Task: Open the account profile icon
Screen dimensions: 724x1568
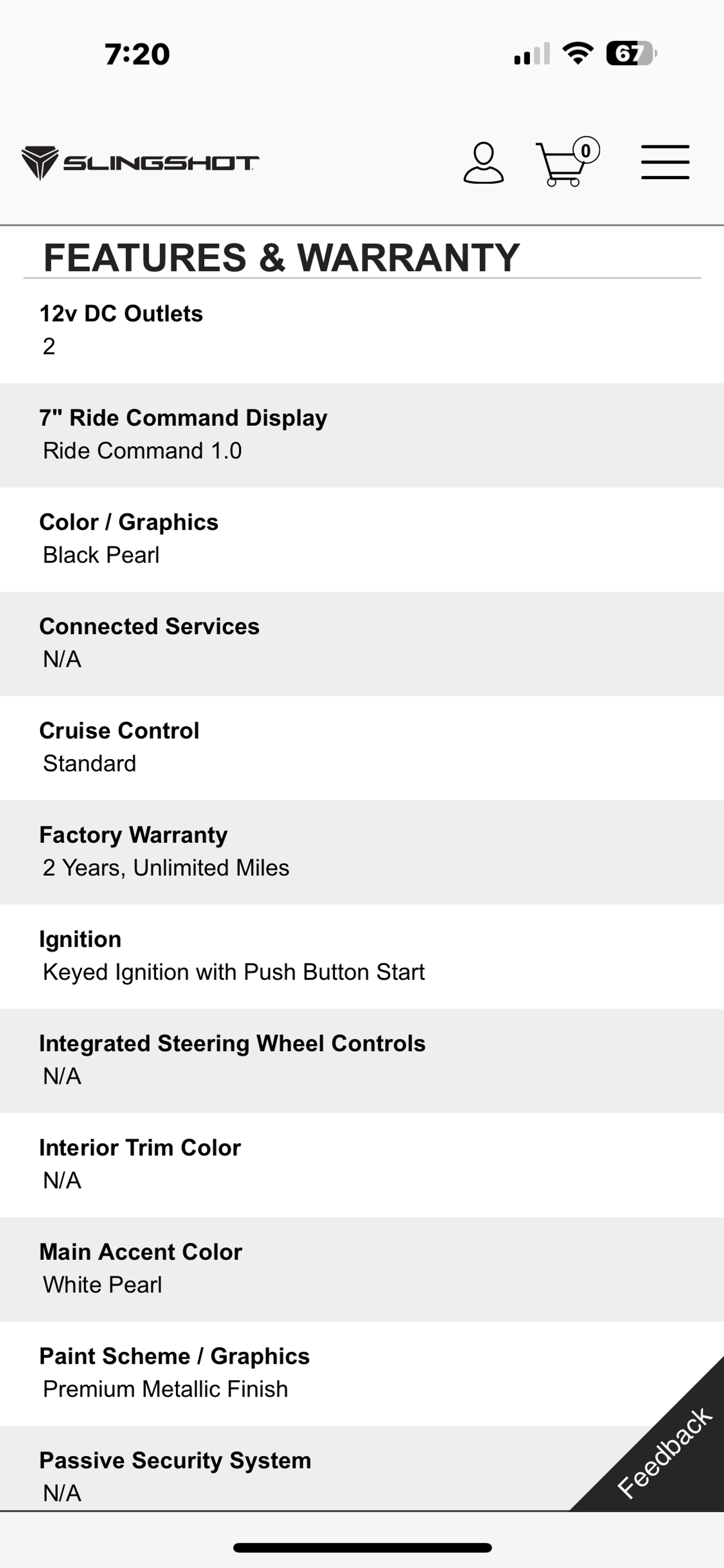Action: pos(484,162)
